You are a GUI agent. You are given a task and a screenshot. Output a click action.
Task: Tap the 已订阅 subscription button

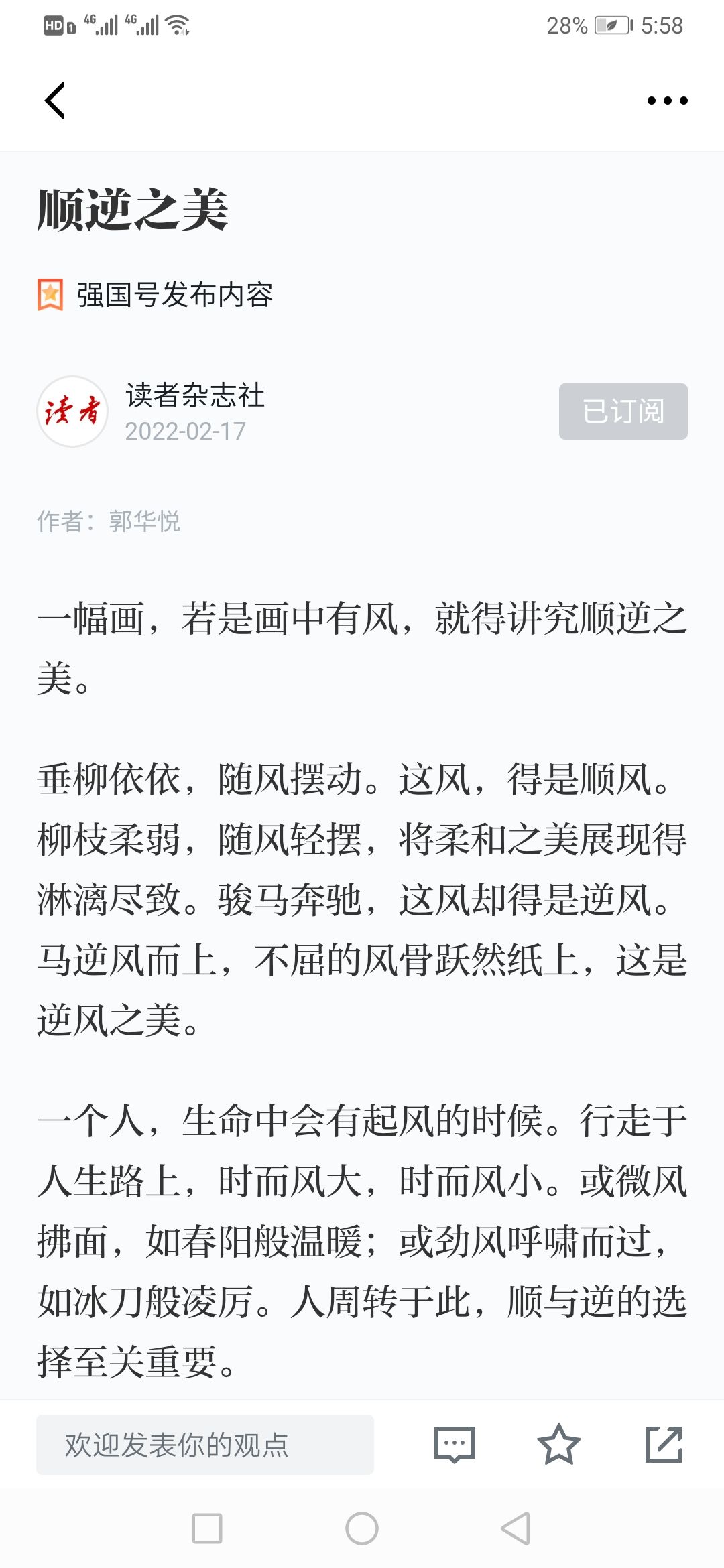(623, 411)
